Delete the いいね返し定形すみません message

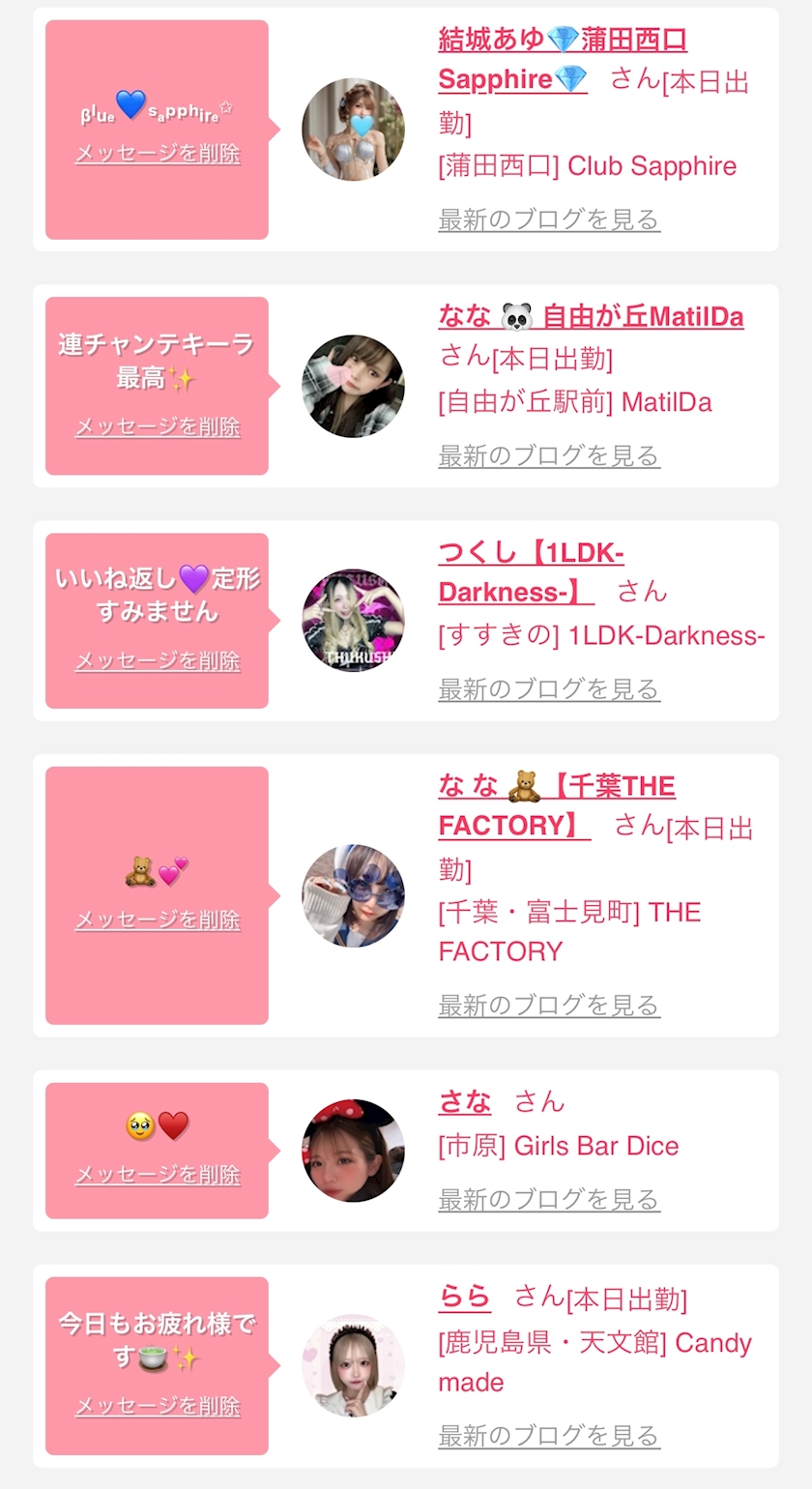coord(158,660)
